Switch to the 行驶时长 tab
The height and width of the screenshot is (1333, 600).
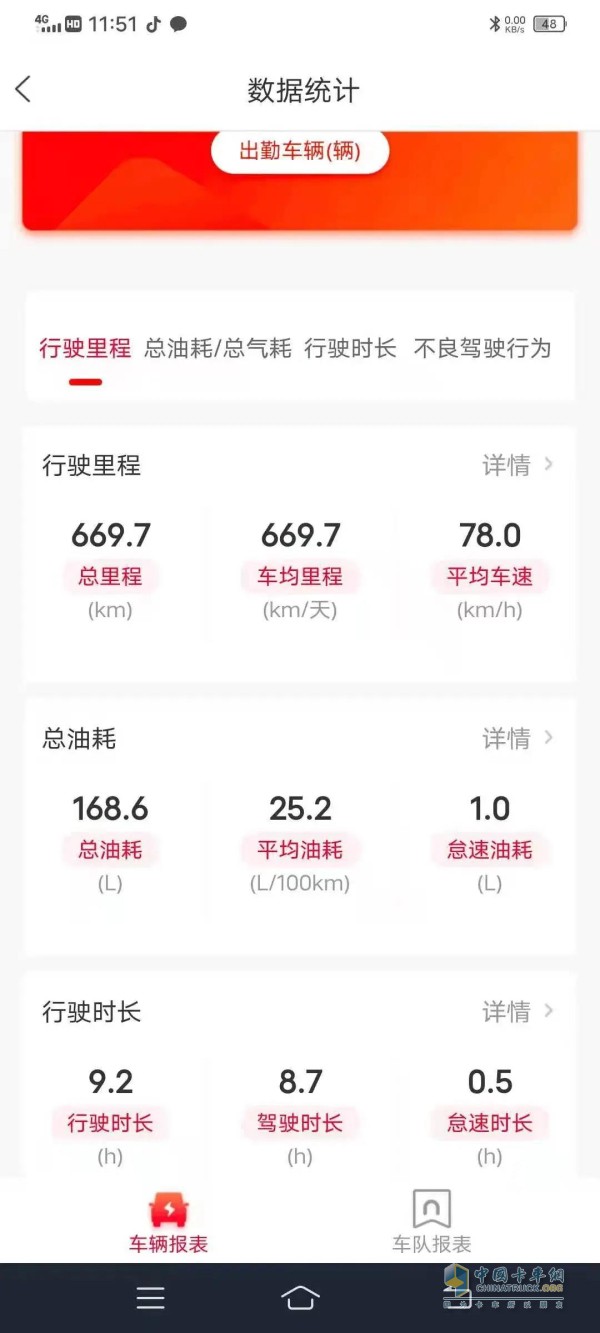[x=350, y=348]
